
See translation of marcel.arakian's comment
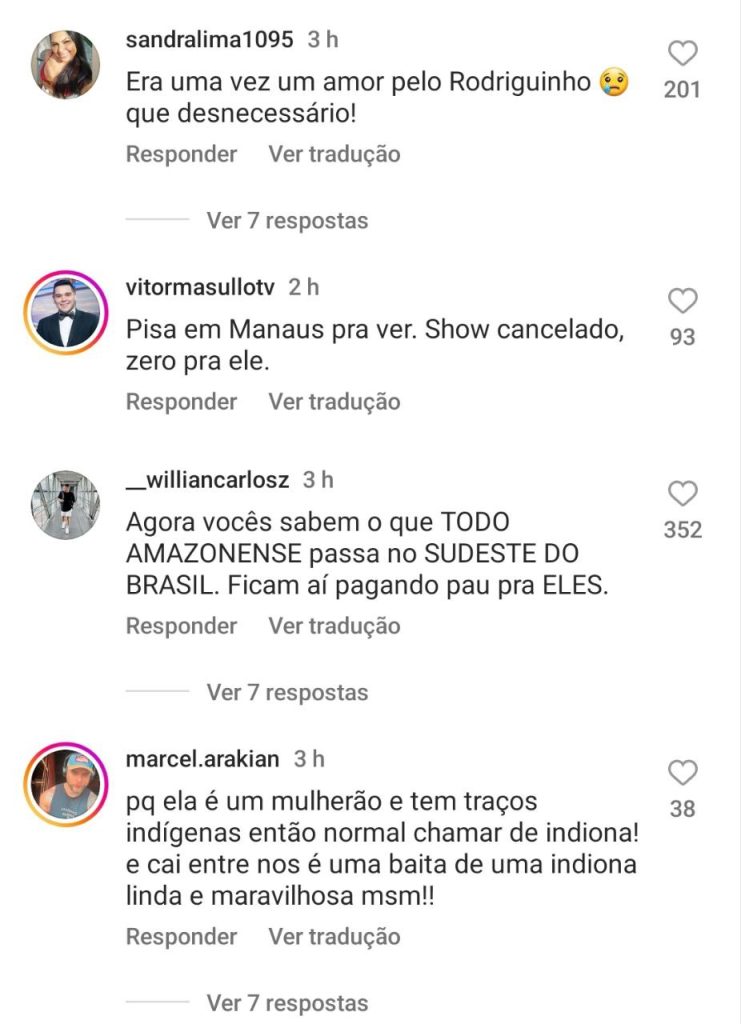tap(334, 937)
